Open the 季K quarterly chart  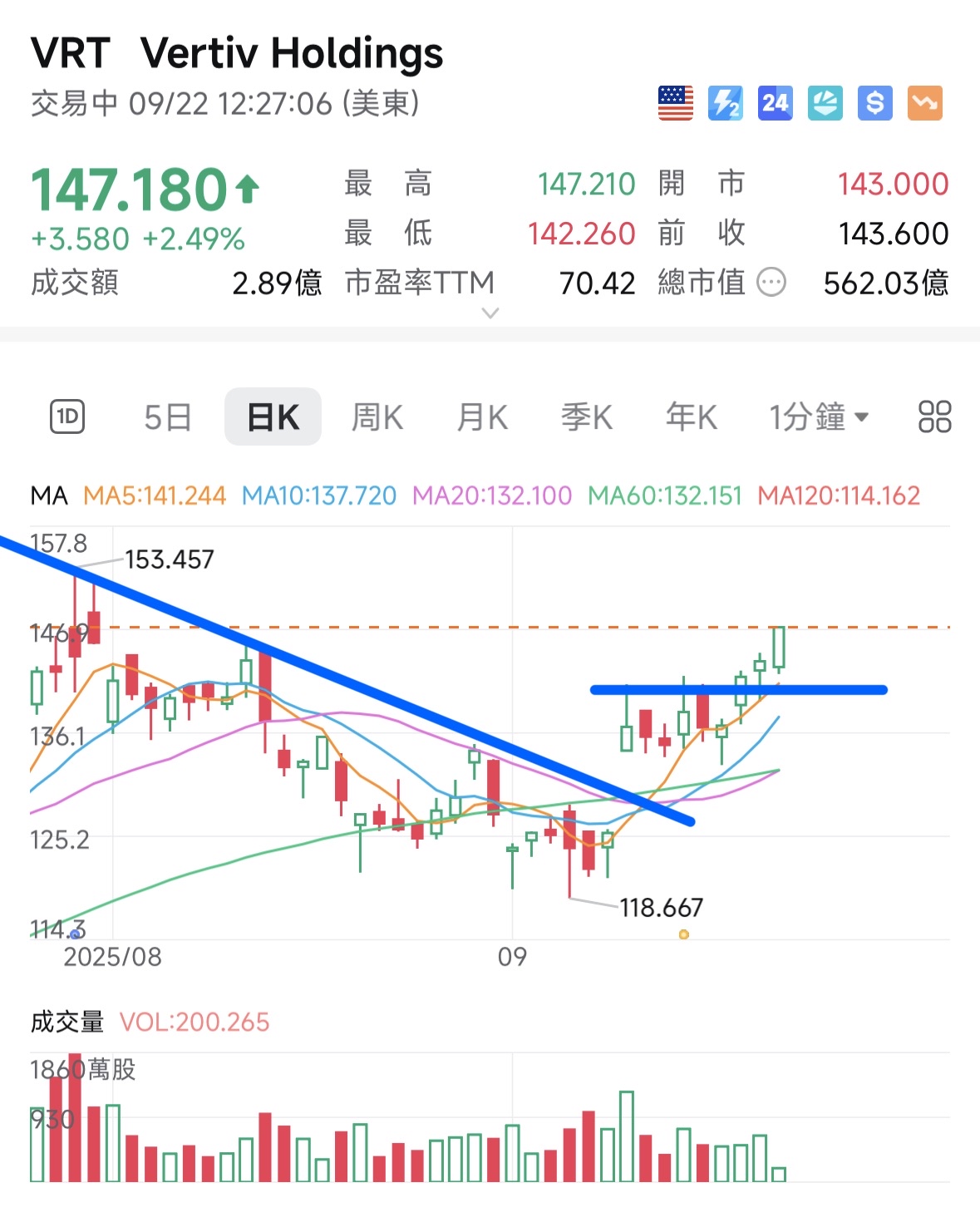tap(587, 417)
